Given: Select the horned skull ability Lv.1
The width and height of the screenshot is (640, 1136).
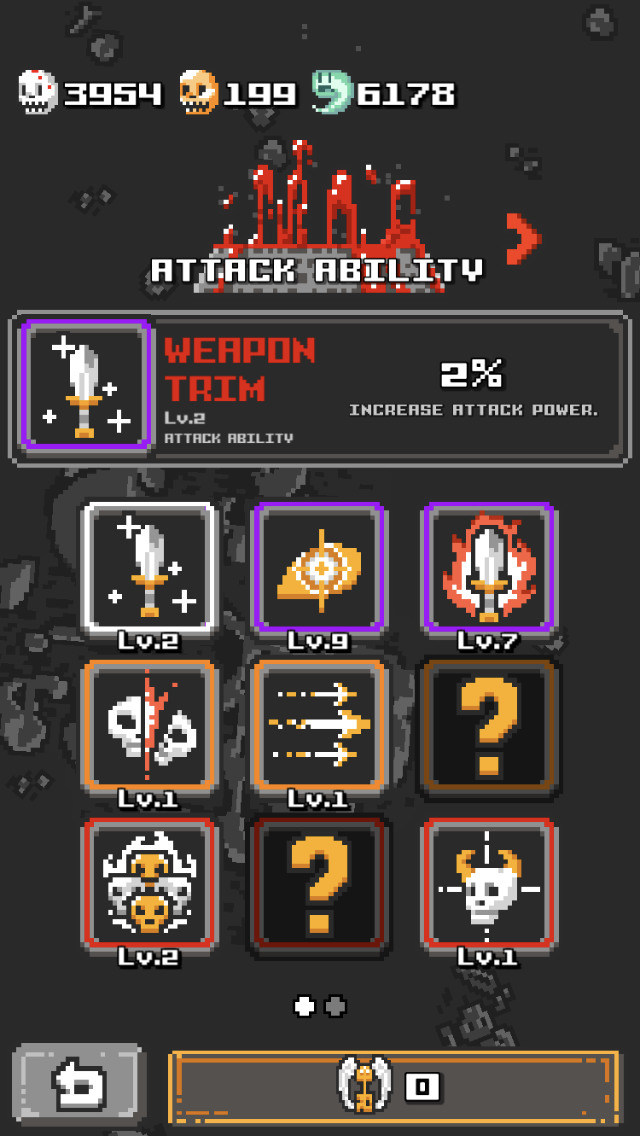Looking at the screenshot, I should click(x=488, y=883).
